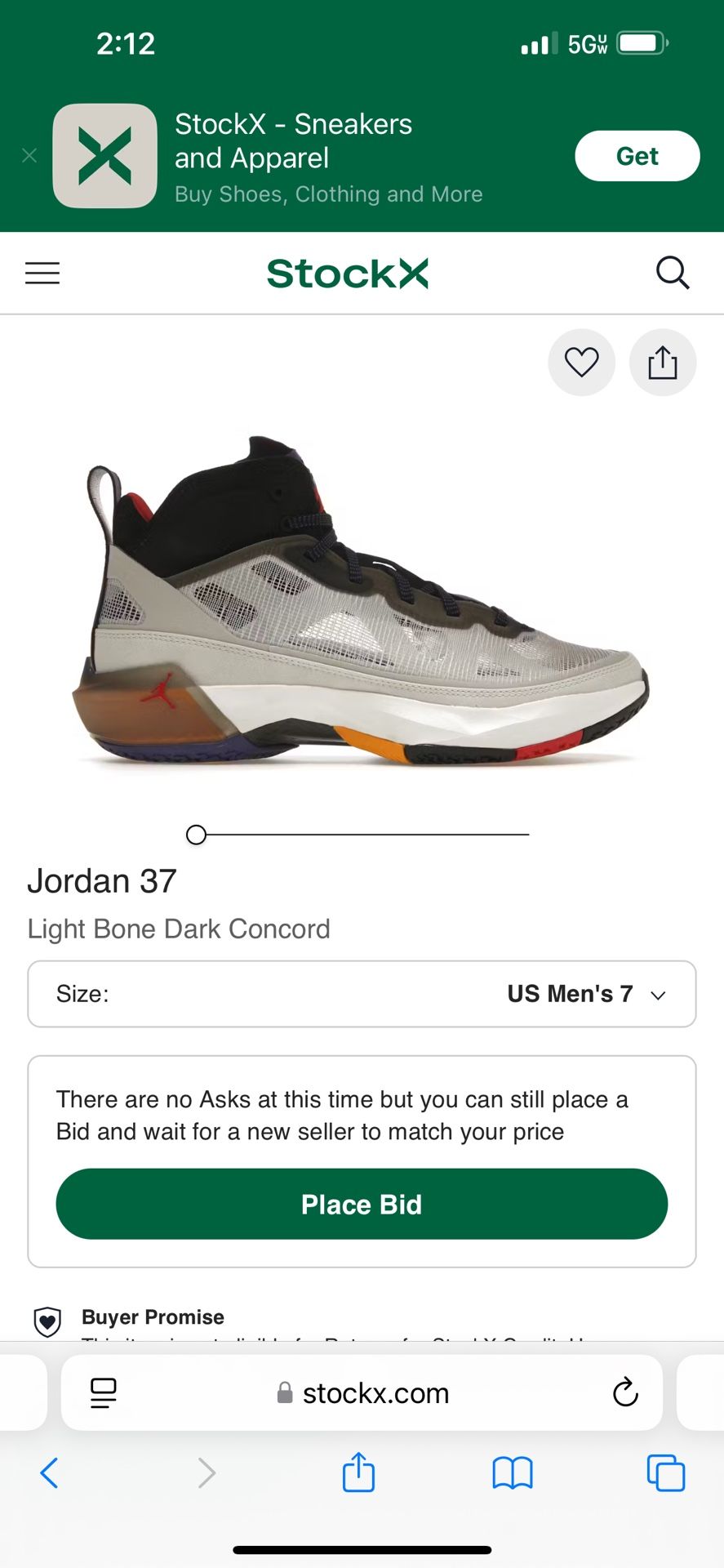The width and height of the screenshot is (724, 1568).
Task: Favorite the Jordan 37 with heart icon
Action: [581, 363]
